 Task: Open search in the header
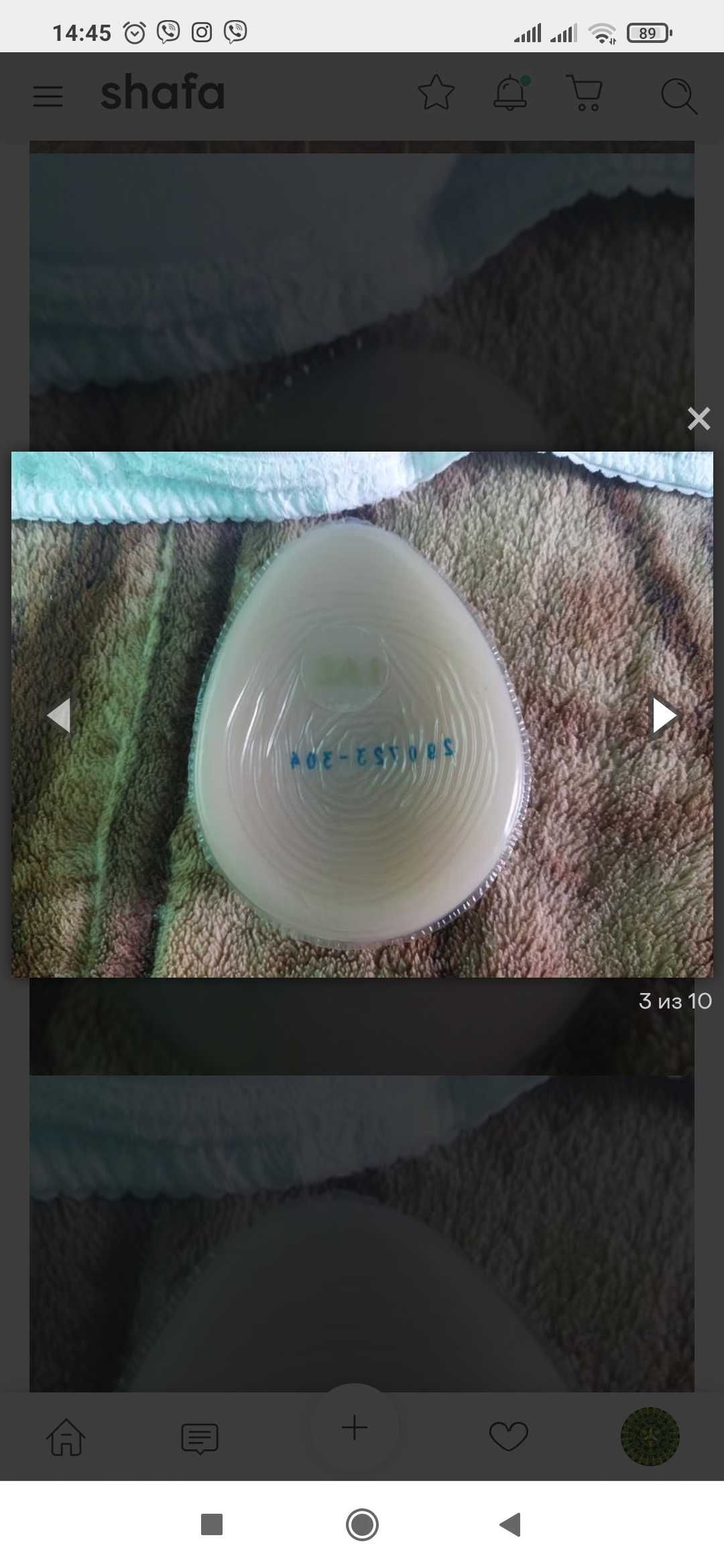tap(678, 96)
